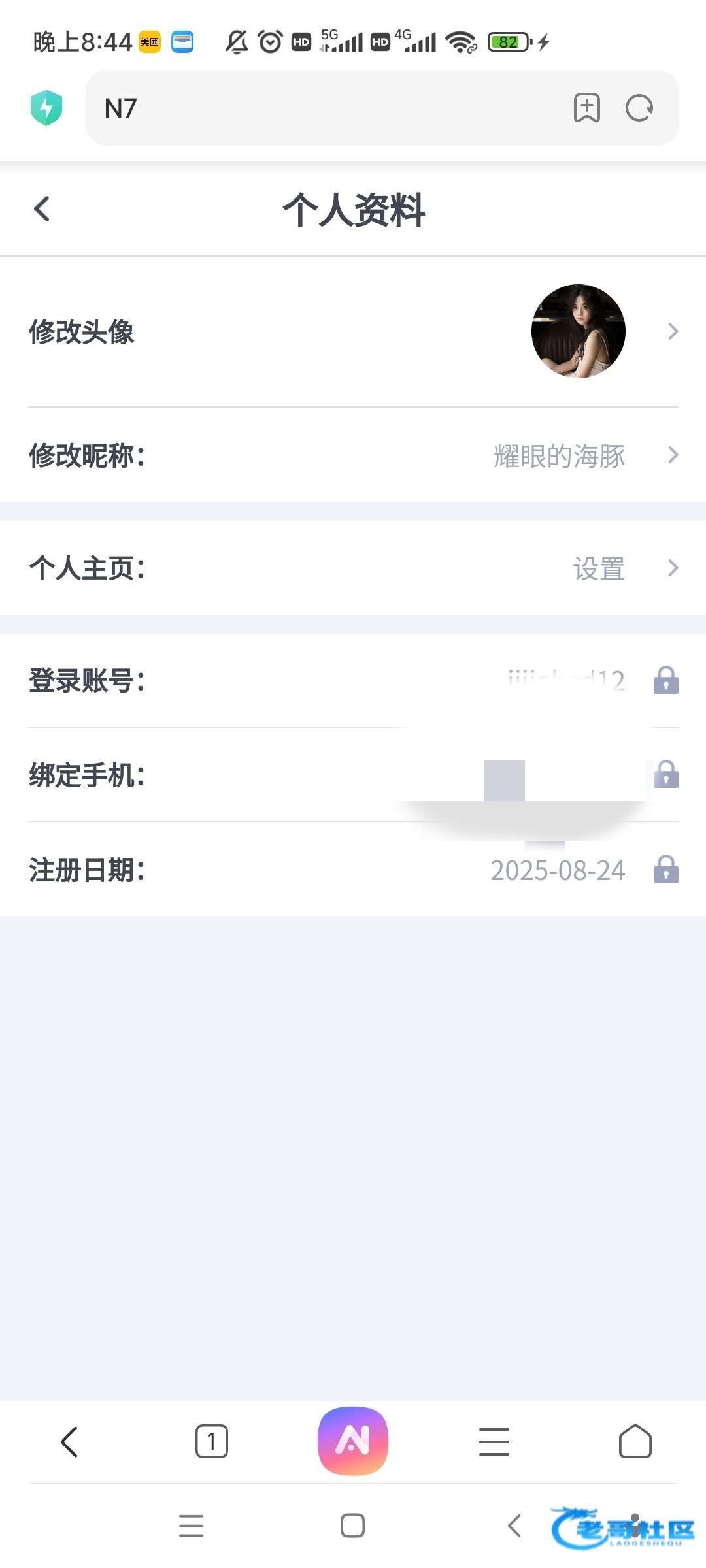Open the 修改头像 row
The width and height of the screenshot is (706, 1568).
353,332
